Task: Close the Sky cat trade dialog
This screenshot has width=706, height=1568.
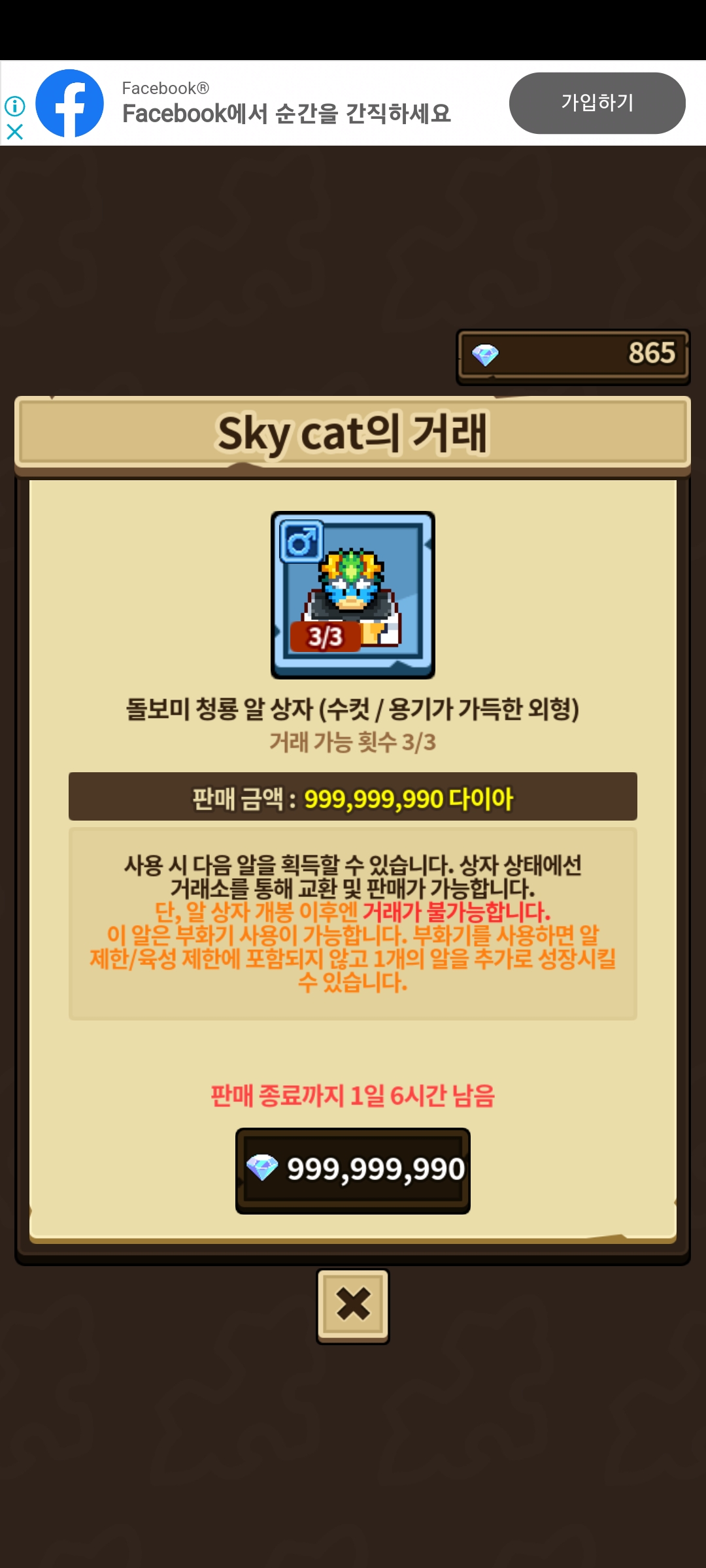Action: (x=353, y=1305)
